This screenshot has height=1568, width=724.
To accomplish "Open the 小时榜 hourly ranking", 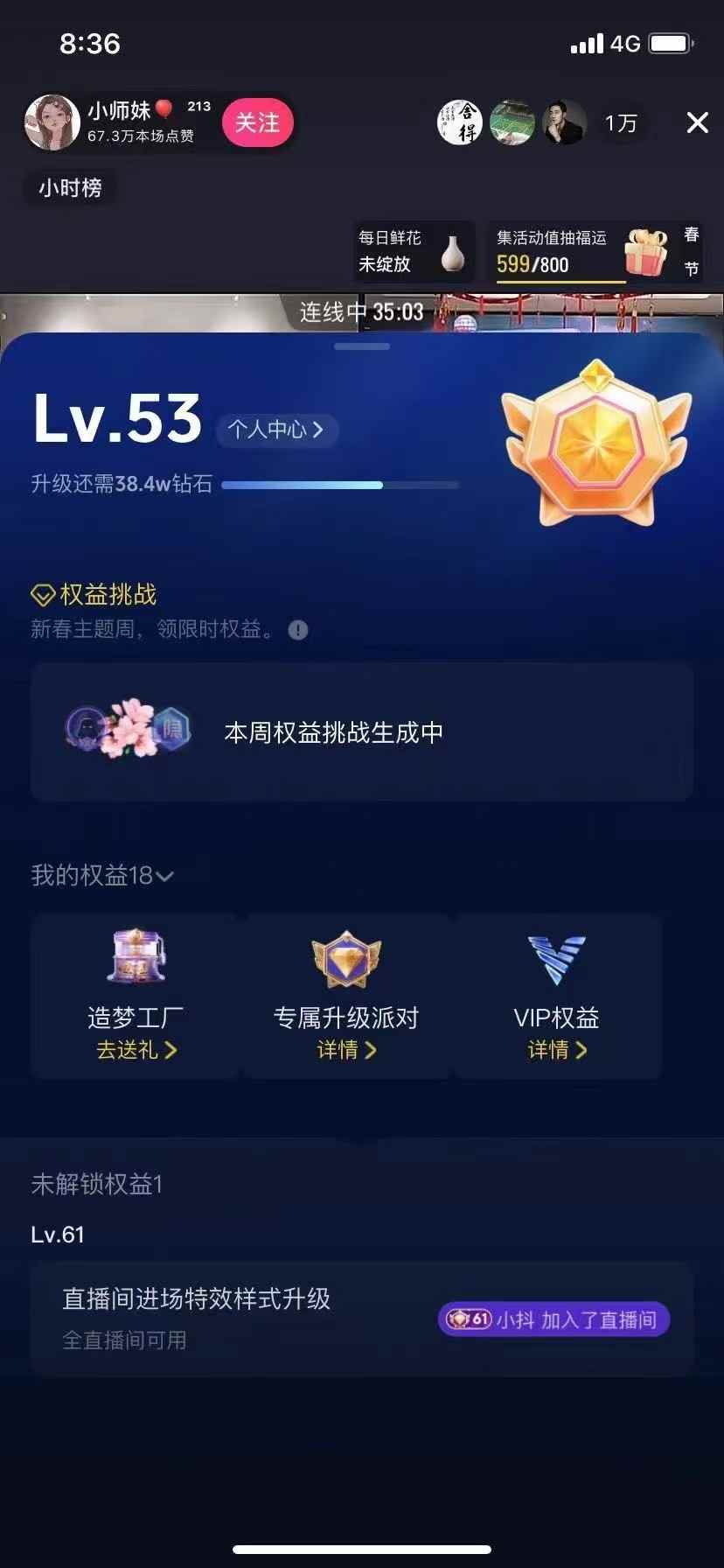I will point(70,187).
